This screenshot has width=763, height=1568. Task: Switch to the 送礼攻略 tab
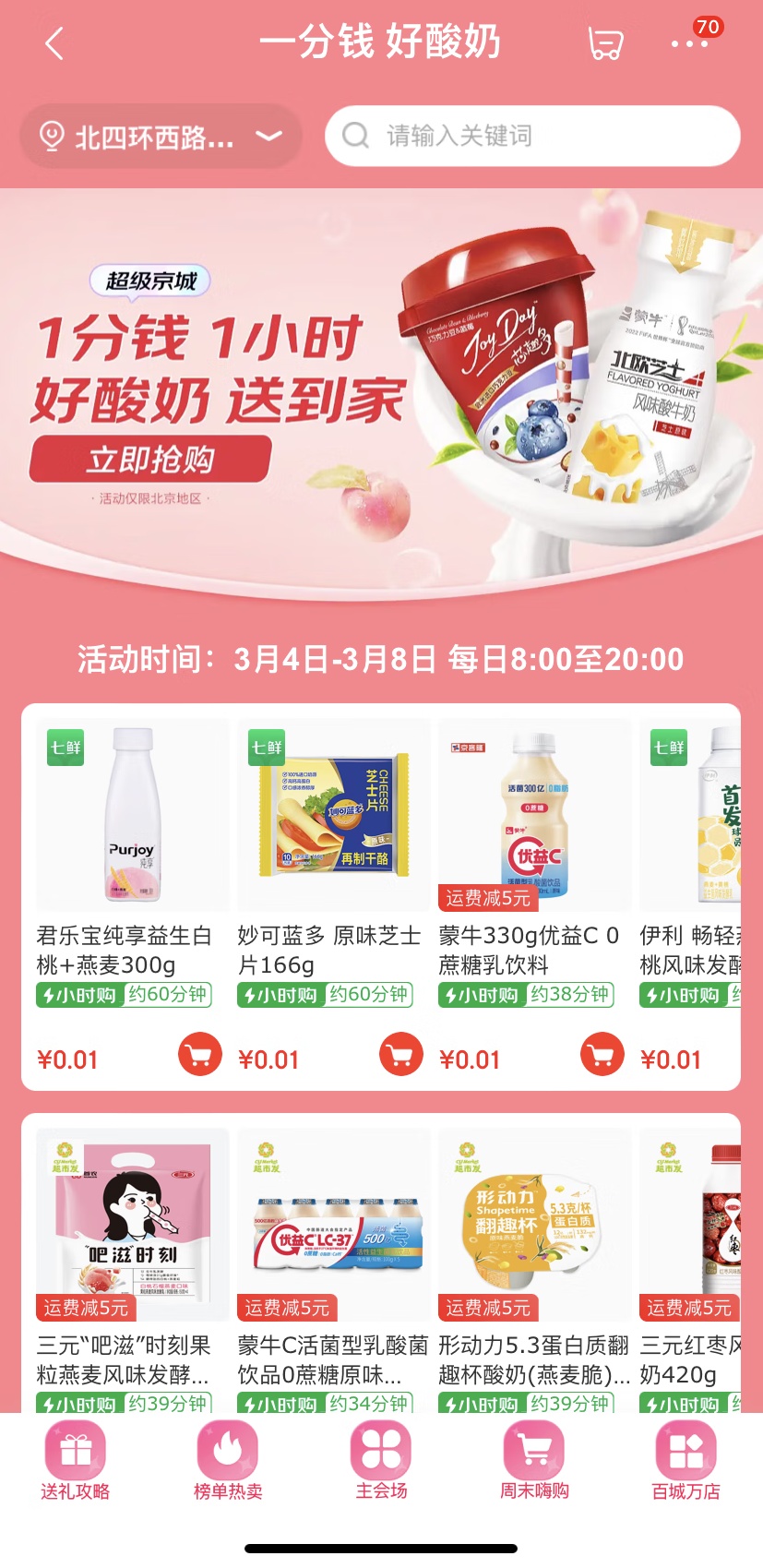pyautogui.click(x=76, y=1462)
